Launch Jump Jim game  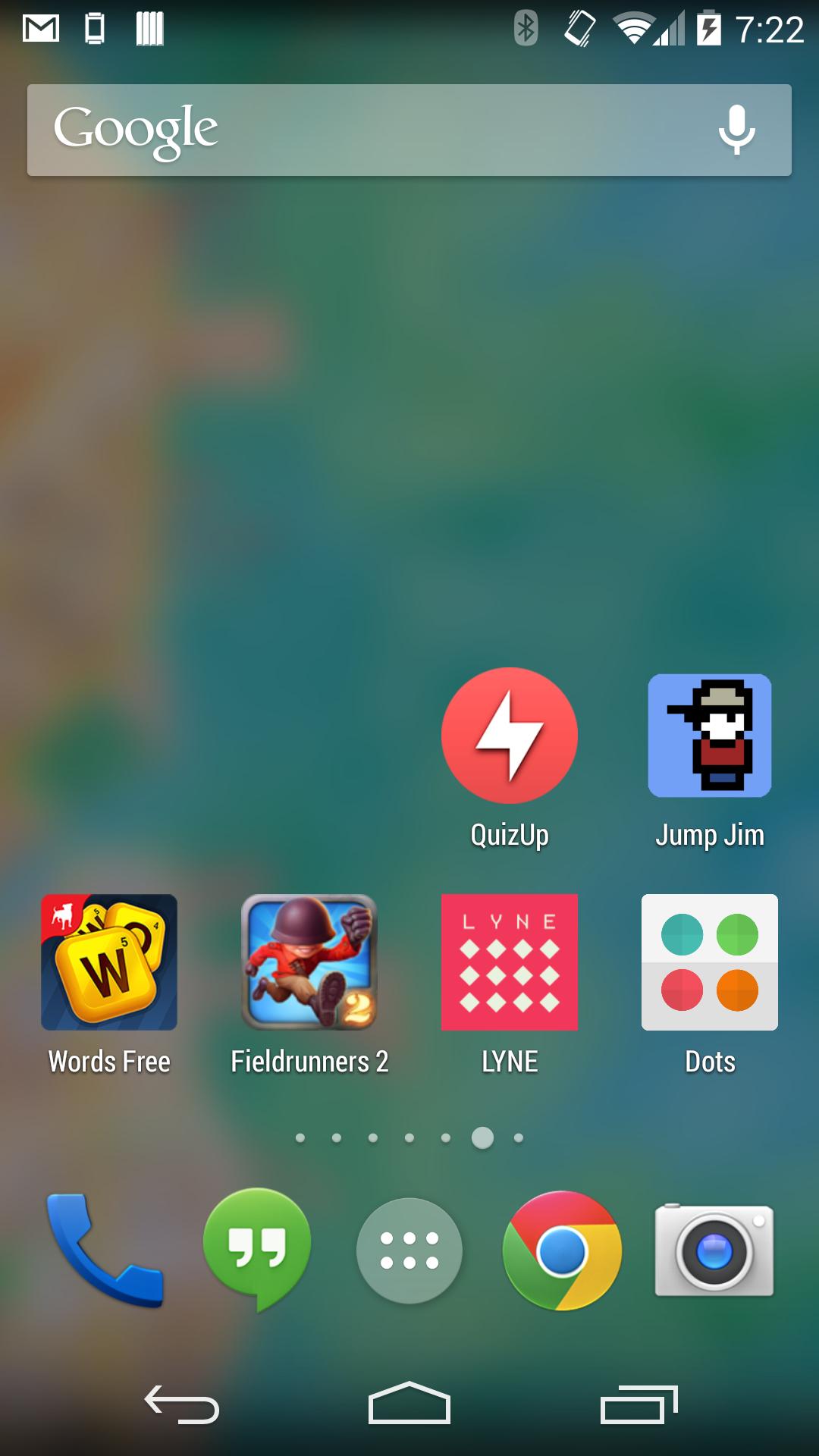(710, 736)
